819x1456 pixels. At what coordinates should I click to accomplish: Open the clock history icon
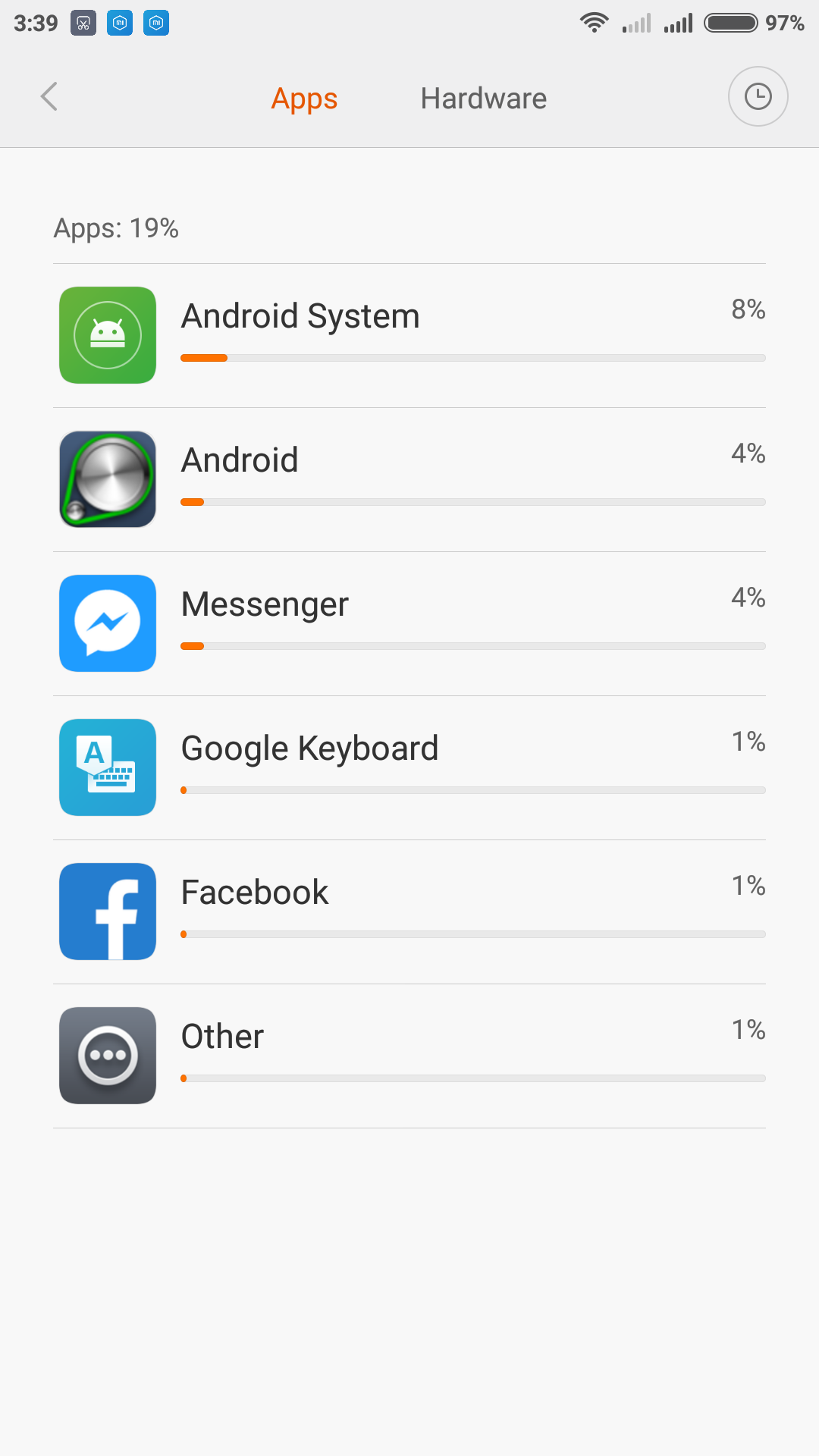(x=758, y=97)
